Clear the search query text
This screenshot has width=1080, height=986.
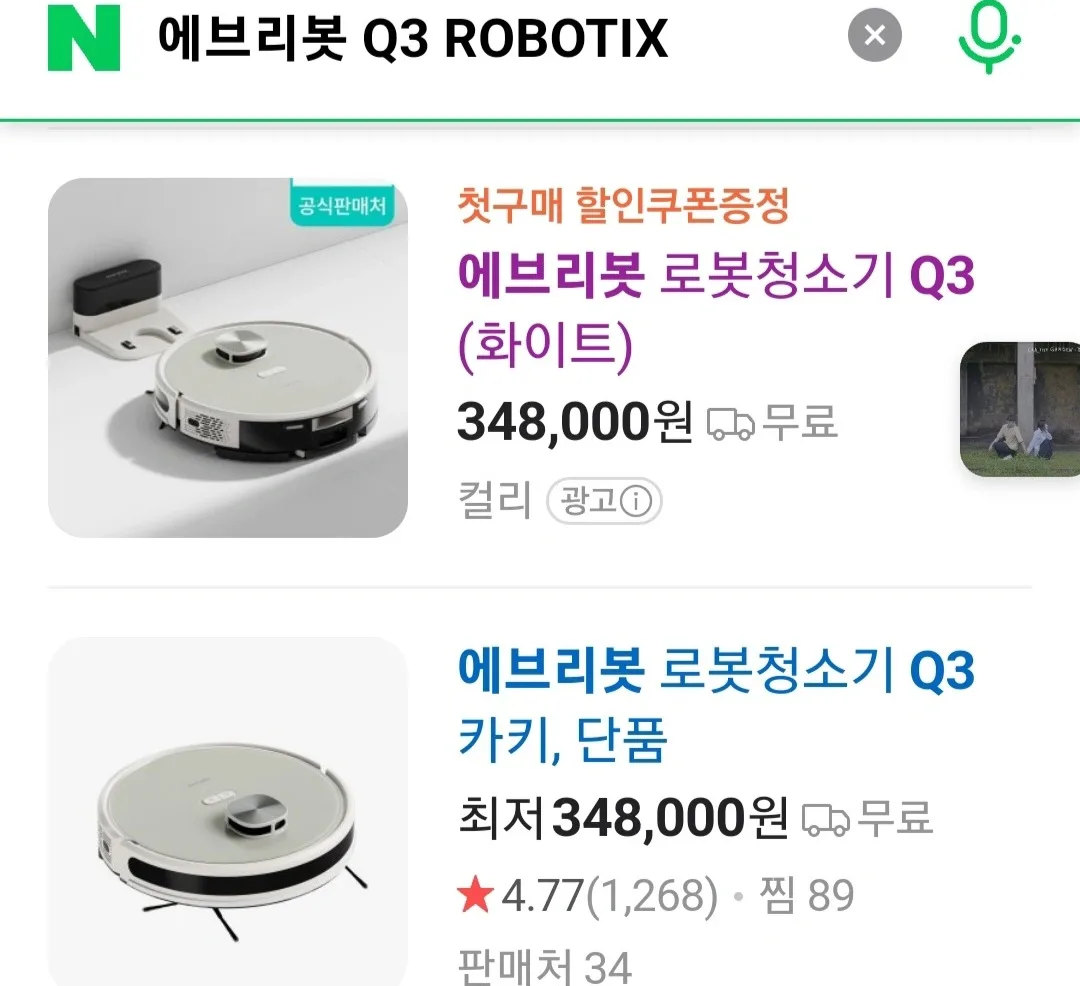(874, 37)
